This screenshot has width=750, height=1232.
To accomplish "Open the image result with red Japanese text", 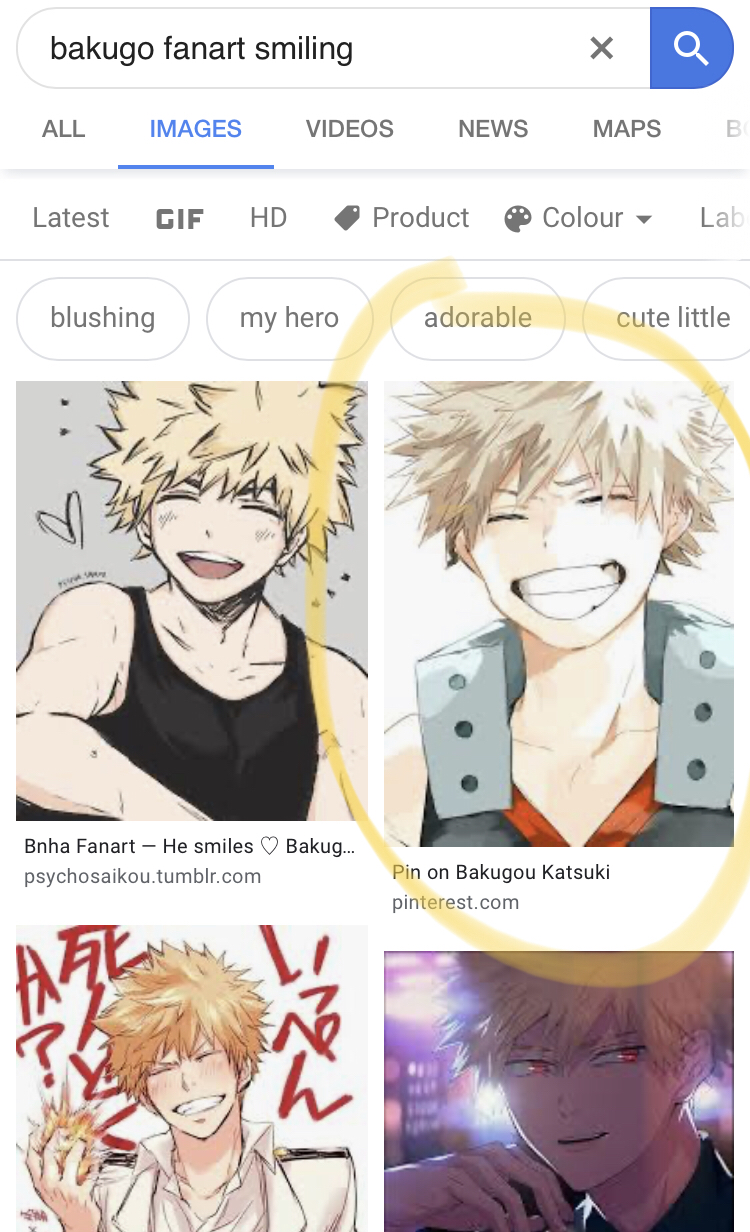I will (191, 1078).
